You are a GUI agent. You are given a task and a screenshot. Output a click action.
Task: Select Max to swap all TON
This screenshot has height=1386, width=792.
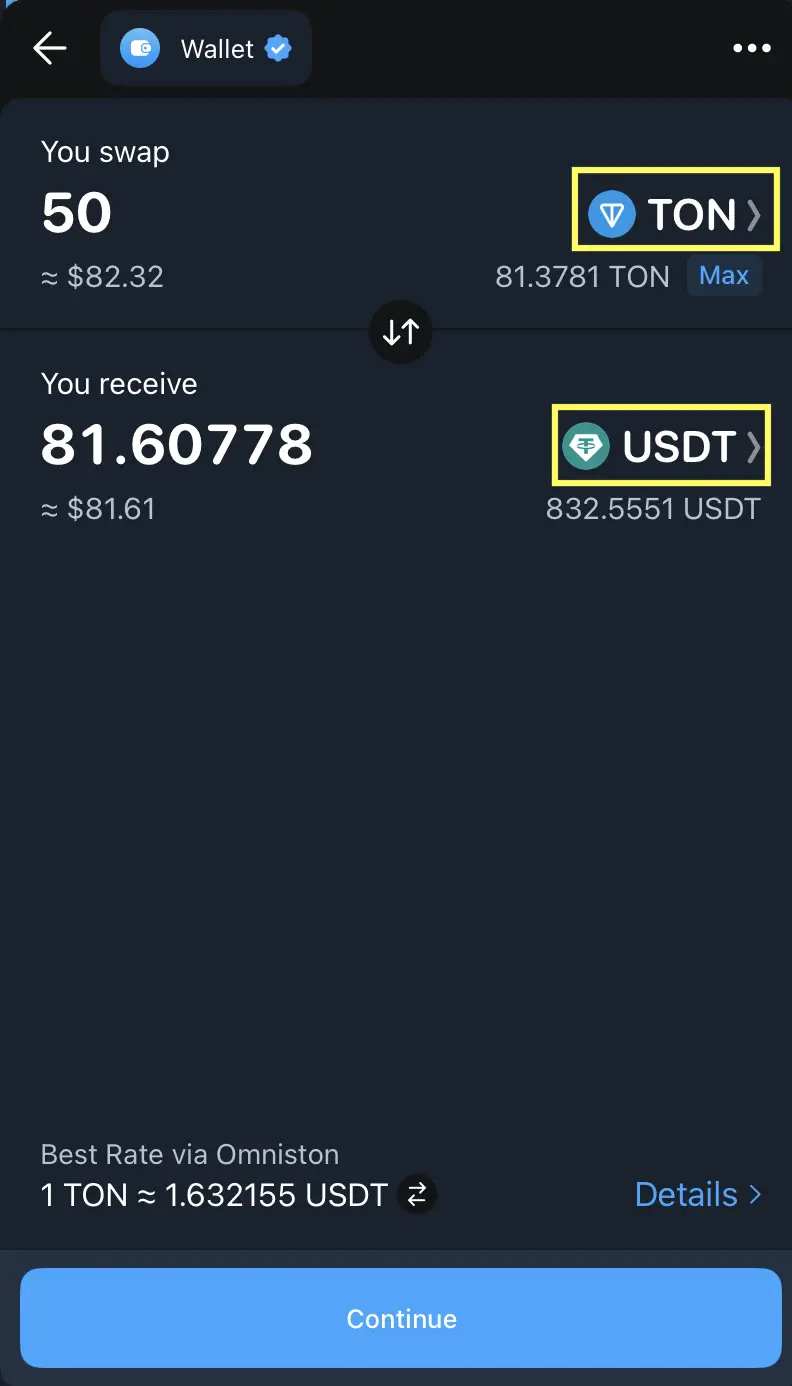[x=724, y=275]
